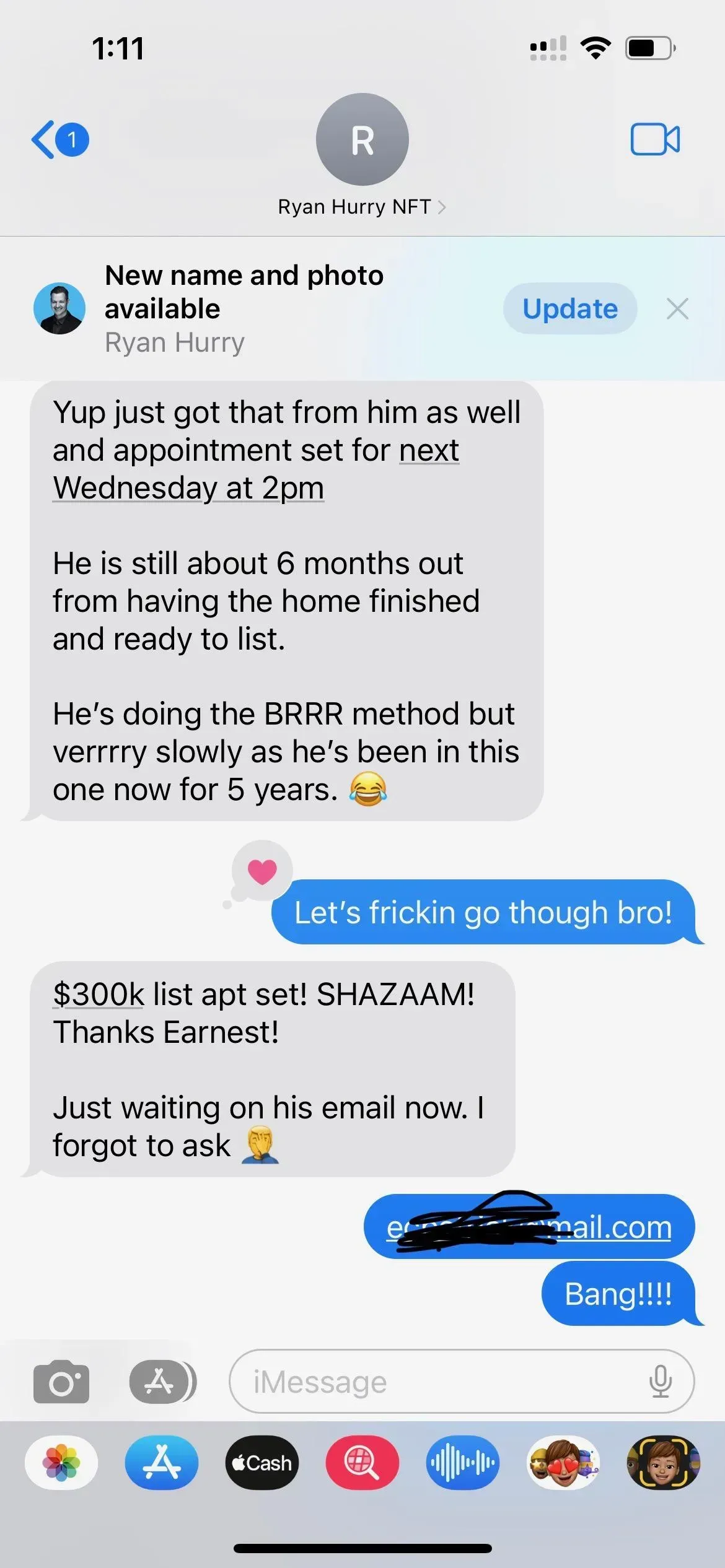Open Apple Cash in the app strip
This screenshot has height=1568, width=725.
click(x=262, y=1463)
